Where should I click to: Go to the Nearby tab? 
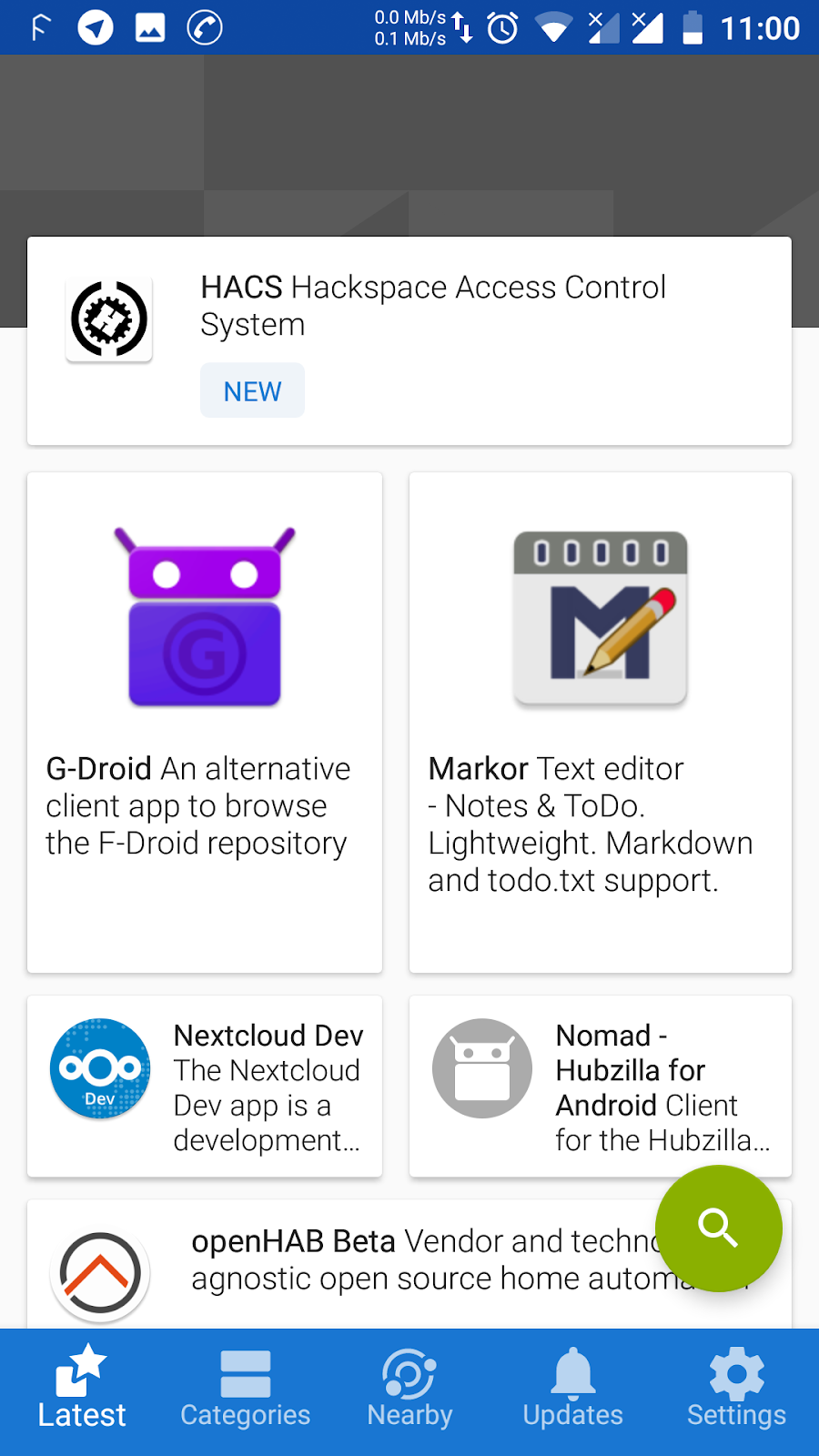(409, 1390)
